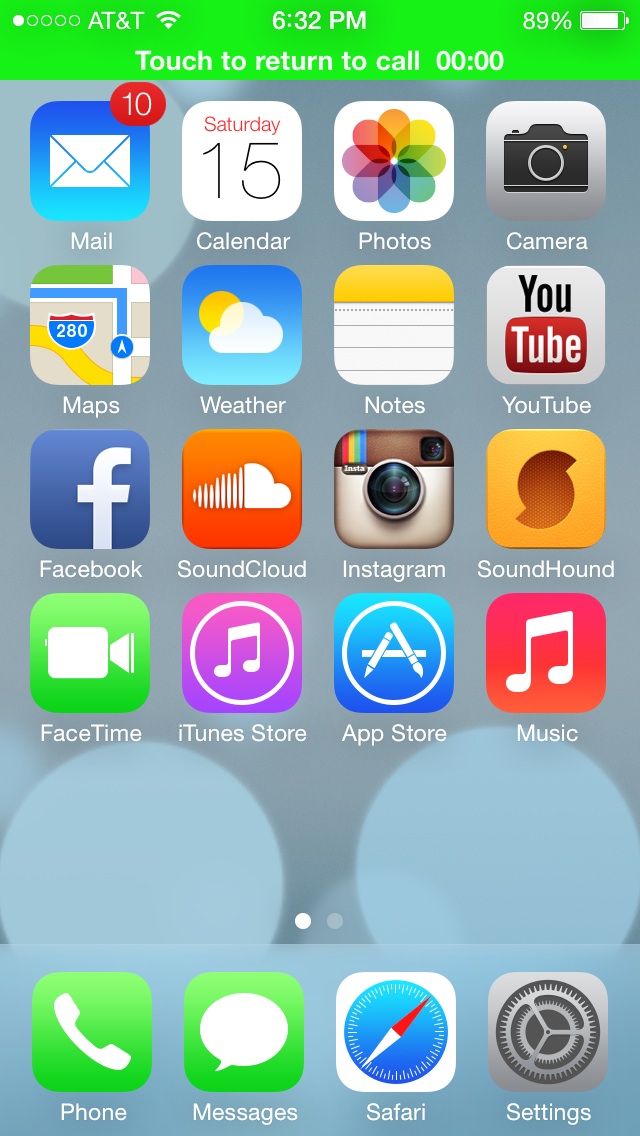Open Instagram

tap(394, 489)
